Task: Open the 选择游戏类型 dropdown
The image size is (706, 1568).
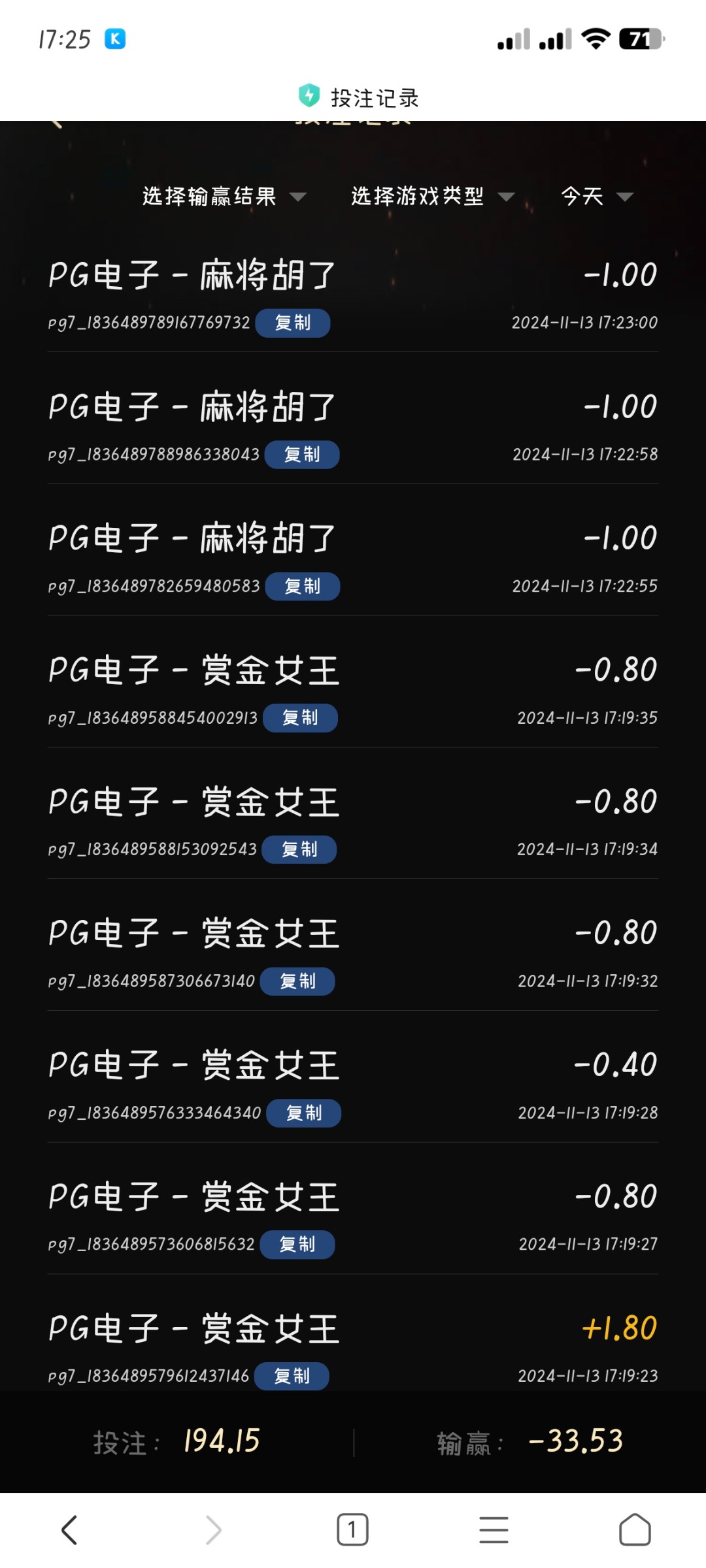Action: [433, 196]
